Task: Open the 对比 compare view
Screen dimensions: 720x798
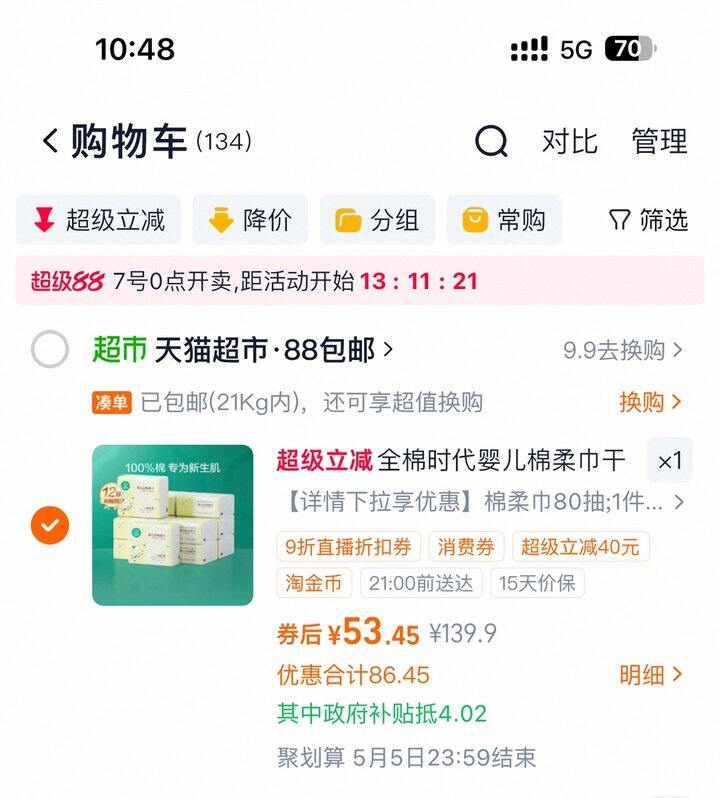Action: tap(572, 142)
